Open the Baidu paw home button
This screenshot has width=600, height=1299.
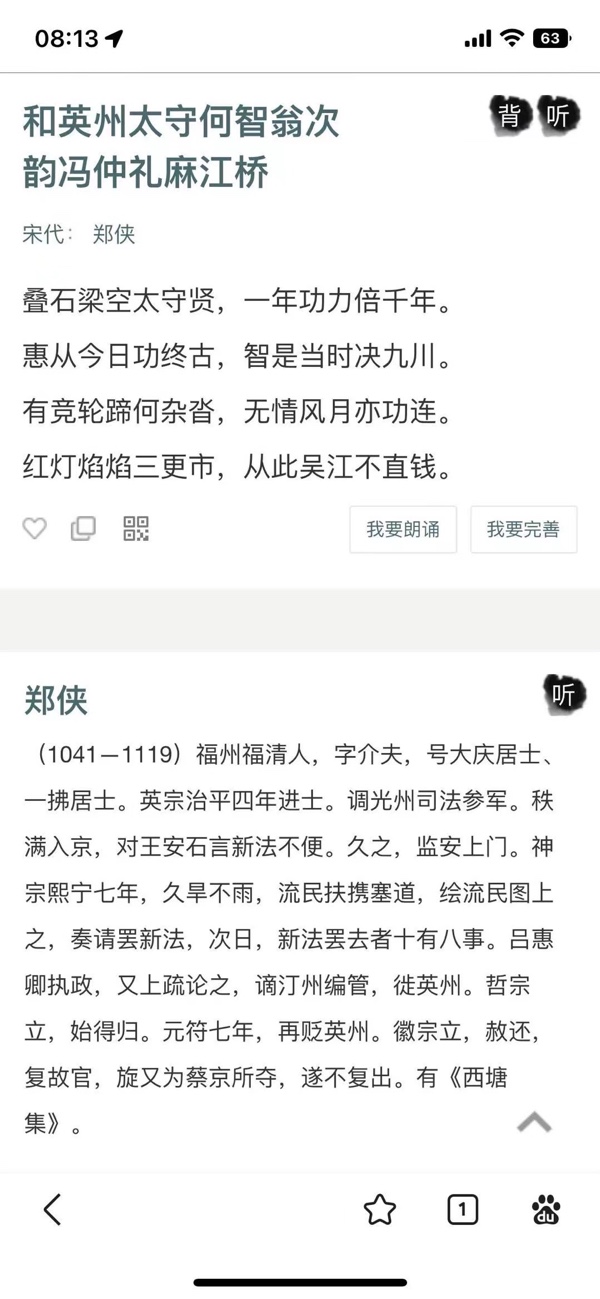(x=546, y=1210)
